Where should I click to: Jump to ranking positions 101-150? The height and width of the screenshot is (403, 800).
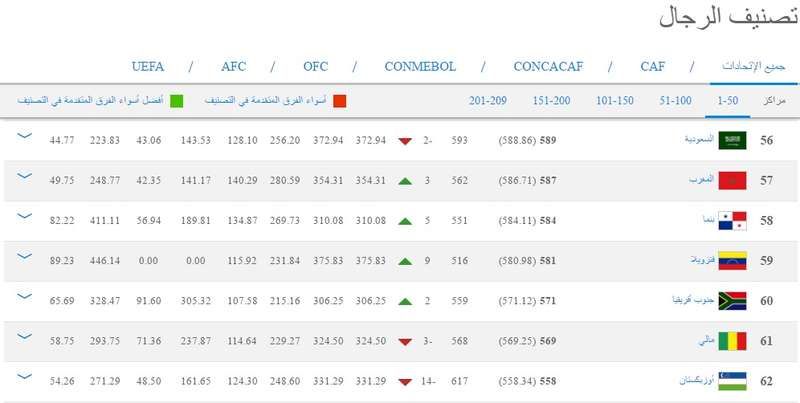pos(615,101)
